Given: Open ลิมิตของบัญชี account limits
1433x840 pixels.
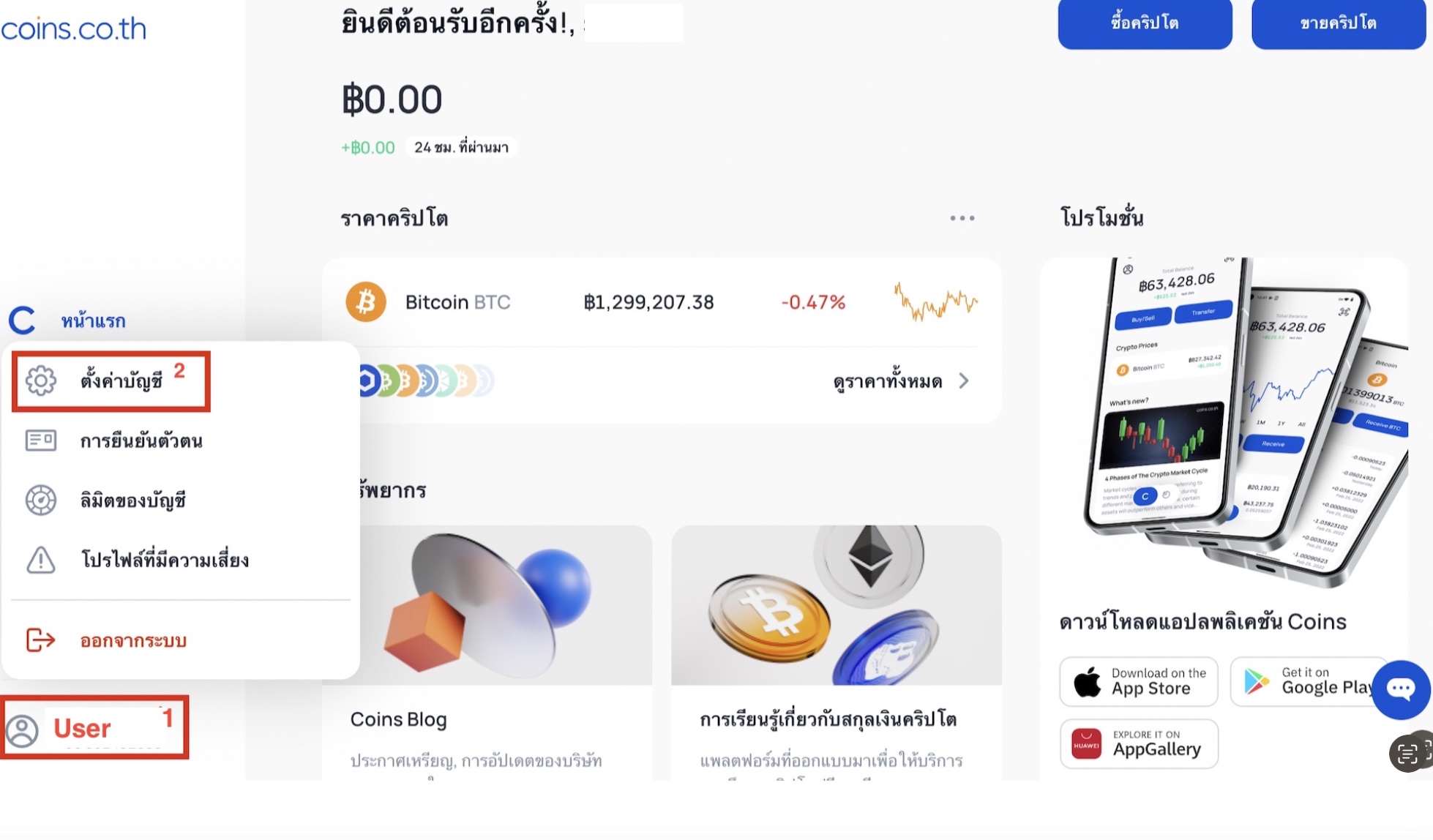Looking at the screenshot, I should (x=132, y=500).
